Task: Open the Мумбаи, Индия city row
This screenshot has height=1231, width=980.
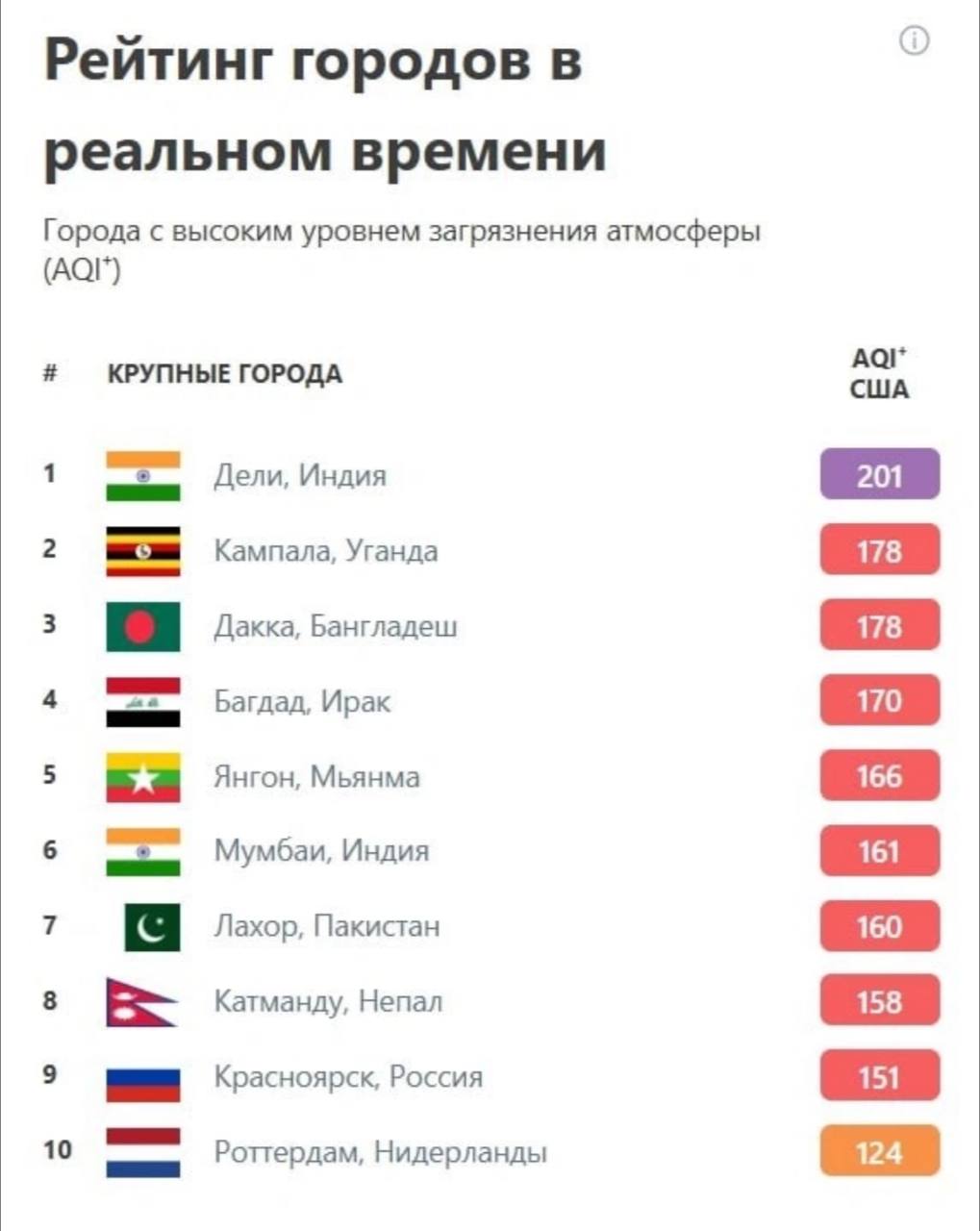Action: pyautogui.click(x=321, y=851)
